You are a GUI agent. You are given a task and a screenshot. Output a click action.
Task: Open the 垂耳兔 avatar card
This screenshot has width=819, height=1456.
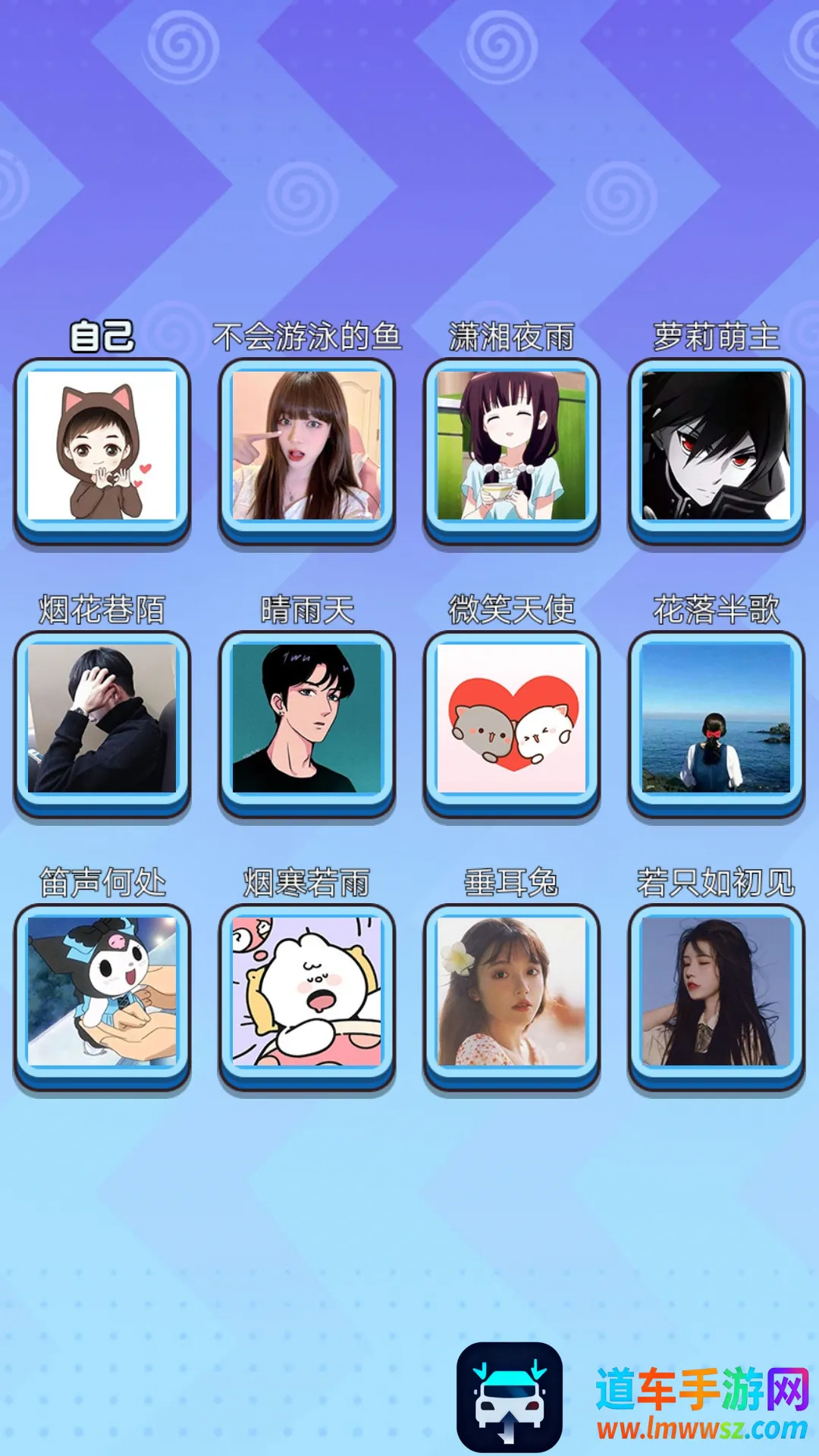tap(511, 992)
